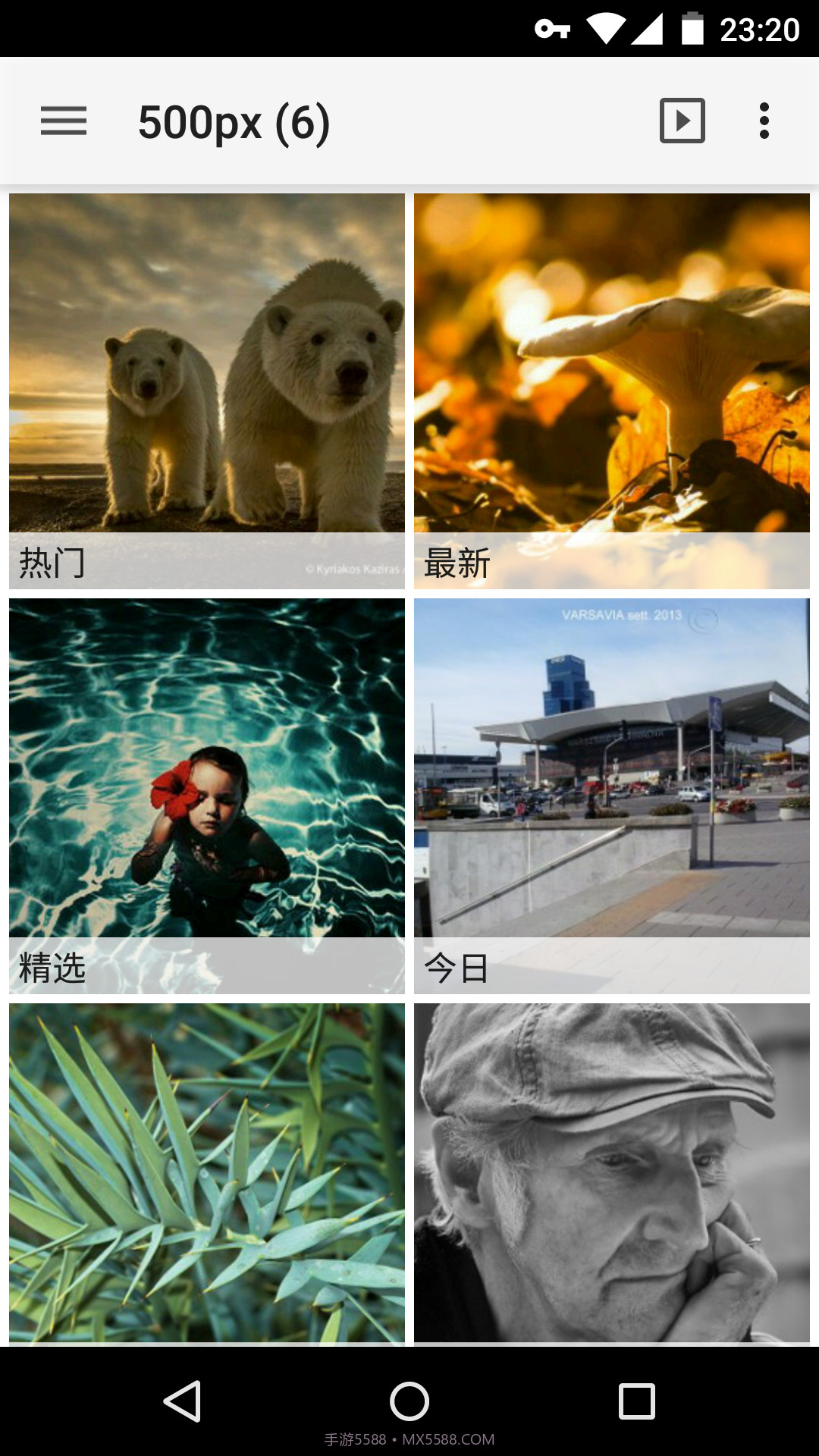Screen dimensions: 819x1456
Task: Open the album with old man portrait
Action: (x=611, y=1172)
